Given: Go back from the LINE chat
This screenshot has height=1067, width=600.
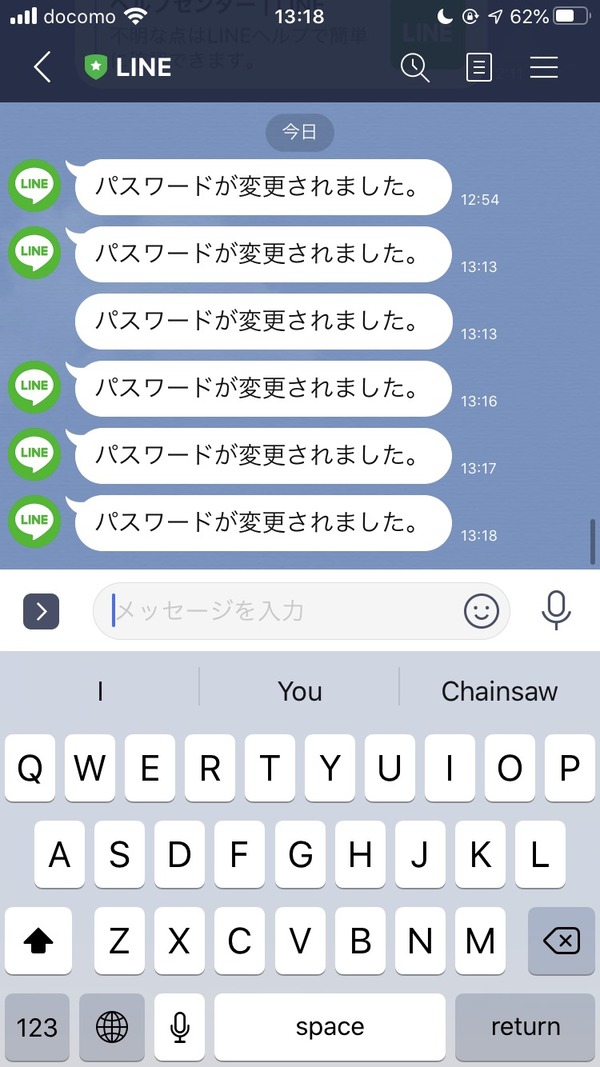Looking at the screenshot, I should click(x=42, y=67).
